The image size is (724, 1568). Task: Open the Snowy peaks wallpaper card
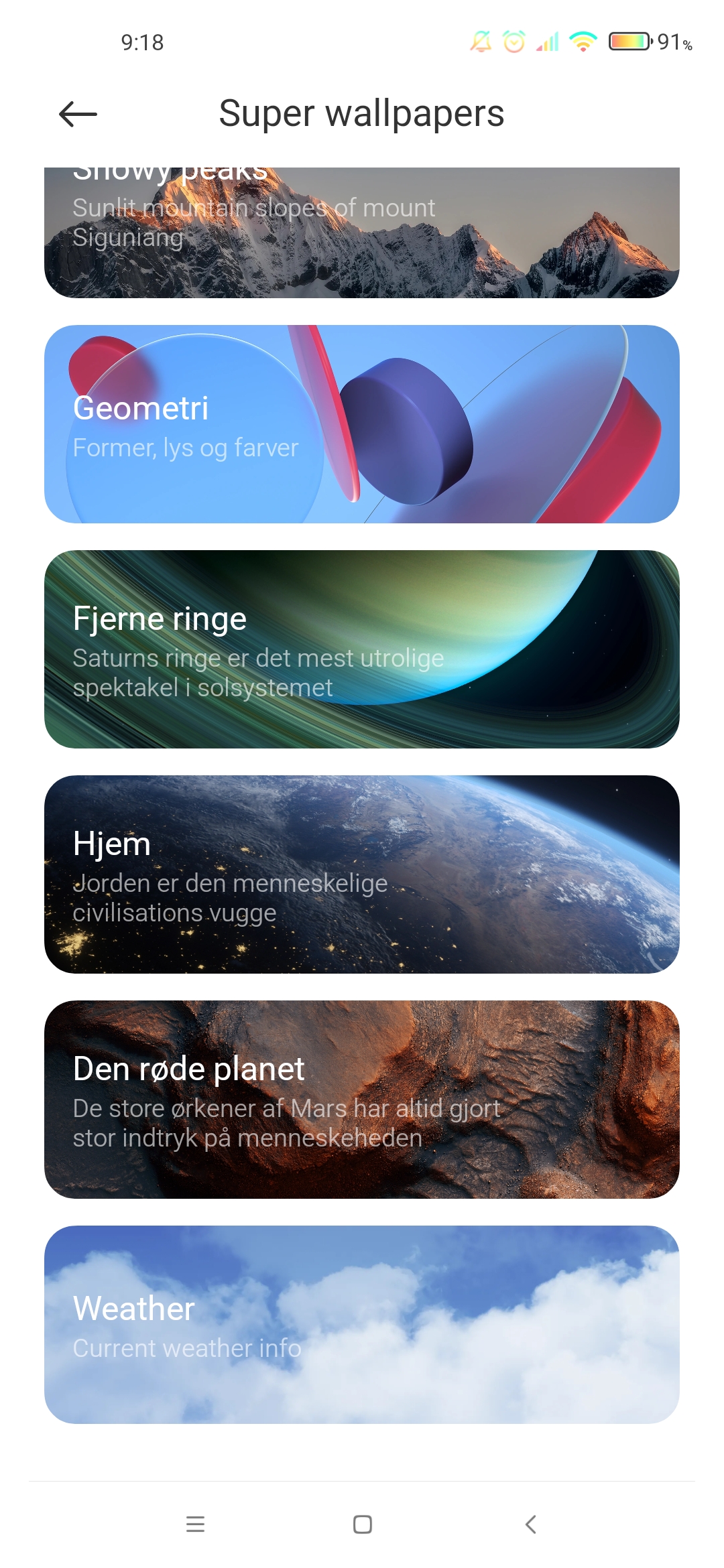pyautogui.click(x=362, y=233)
